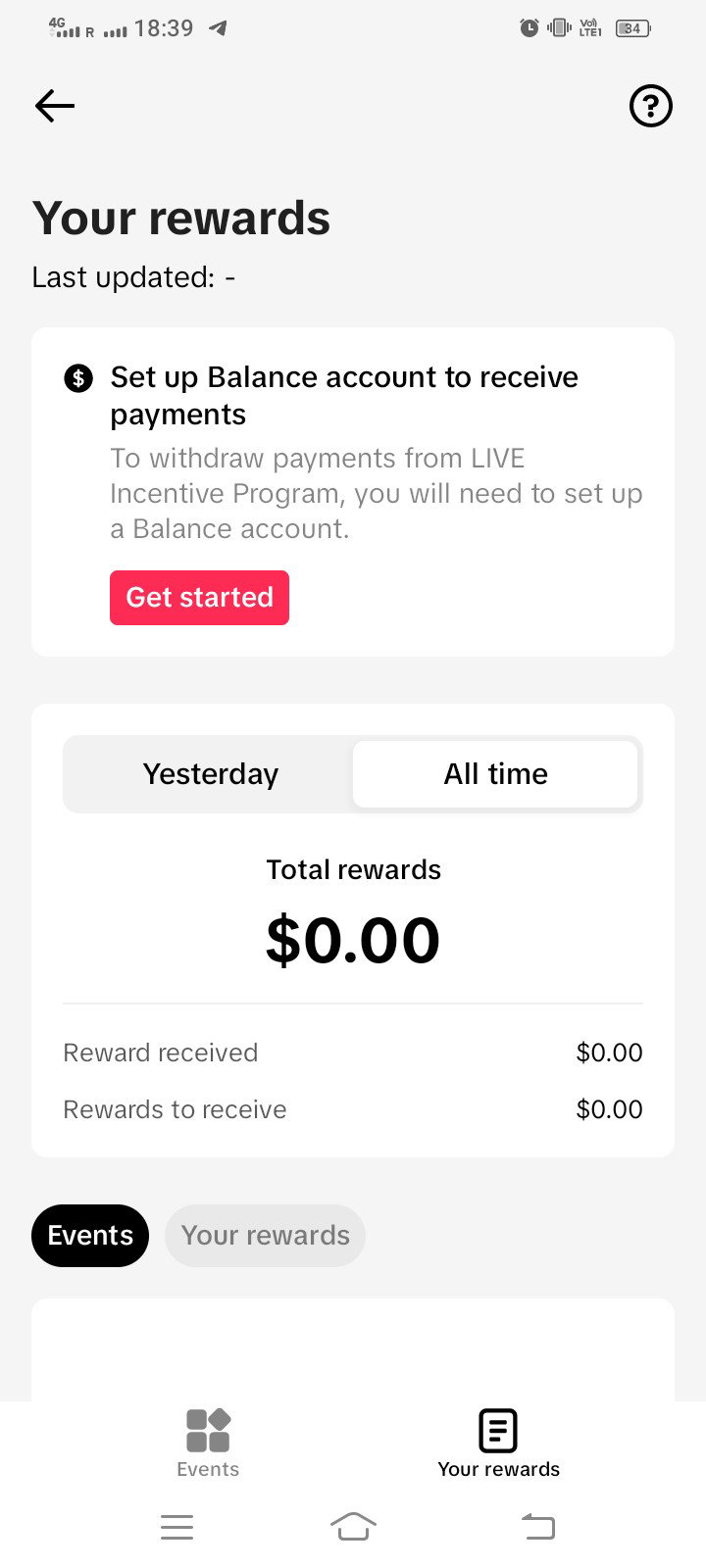706x1568 pixels.
Task: Select the black Events chip
Action: click(90, 1236)
